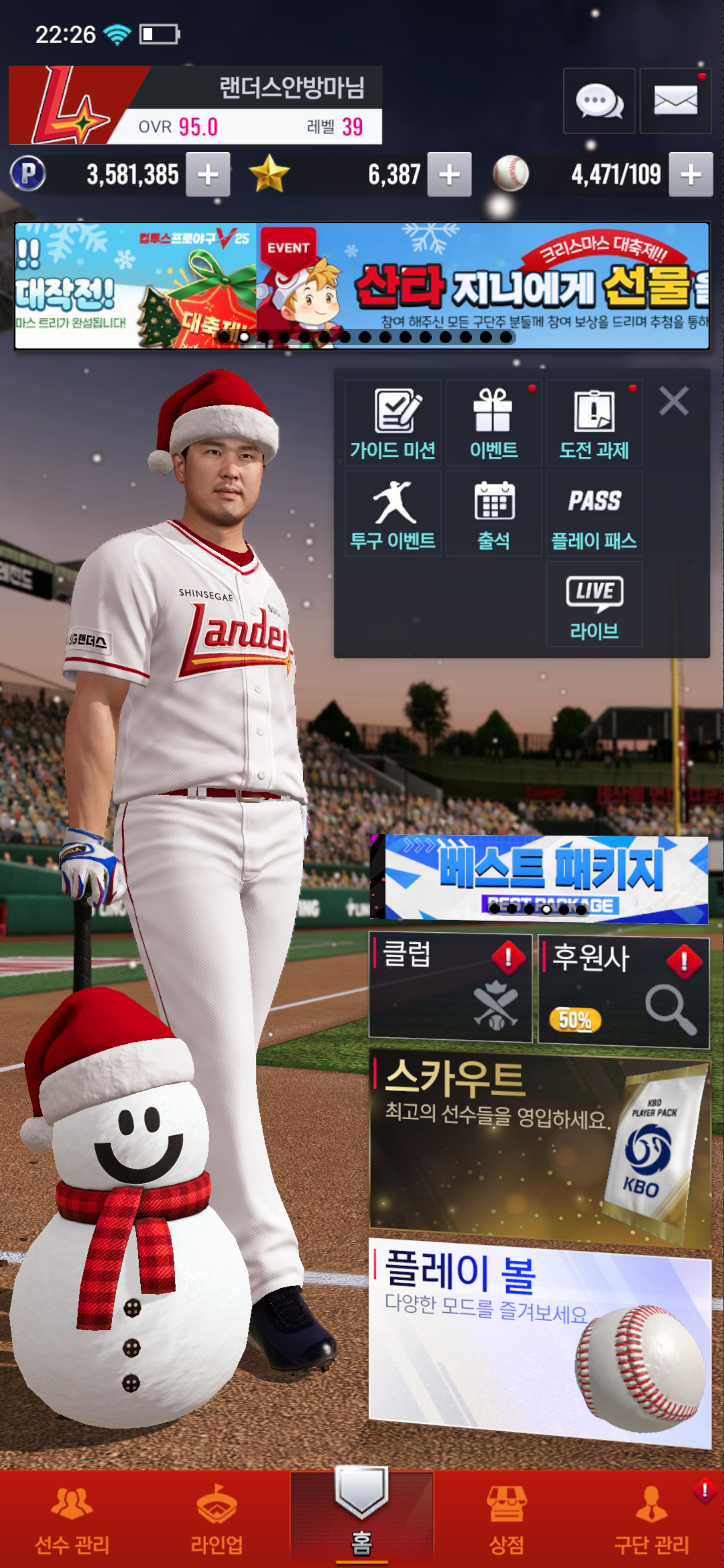The height and width of the screenshot is (1568, 724).
Task: Open the chat bubble icon
Action: tap(599, 101)
